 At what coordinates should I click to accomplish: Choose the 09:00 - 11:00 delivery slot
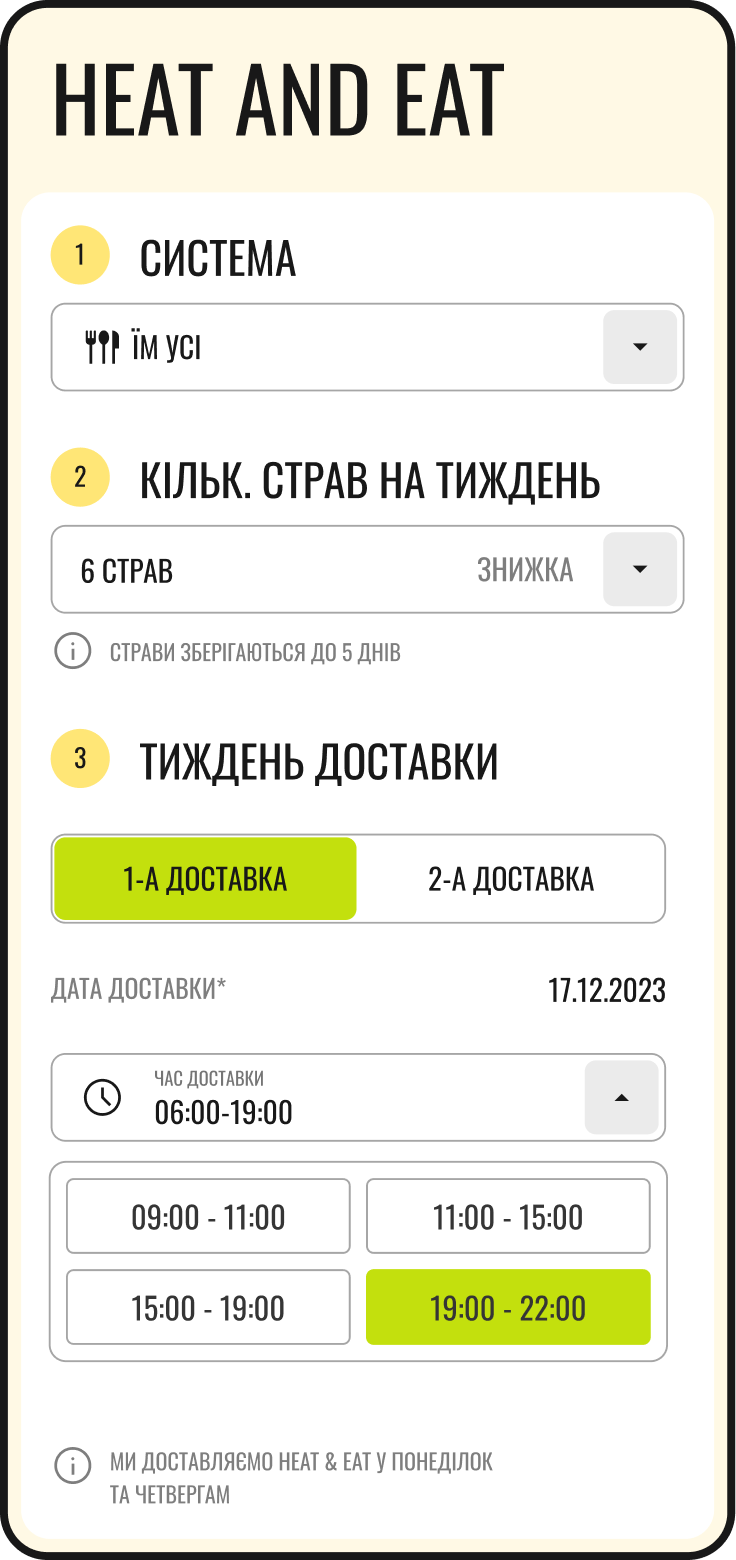pyautogui.click(x=208, y=1217)
